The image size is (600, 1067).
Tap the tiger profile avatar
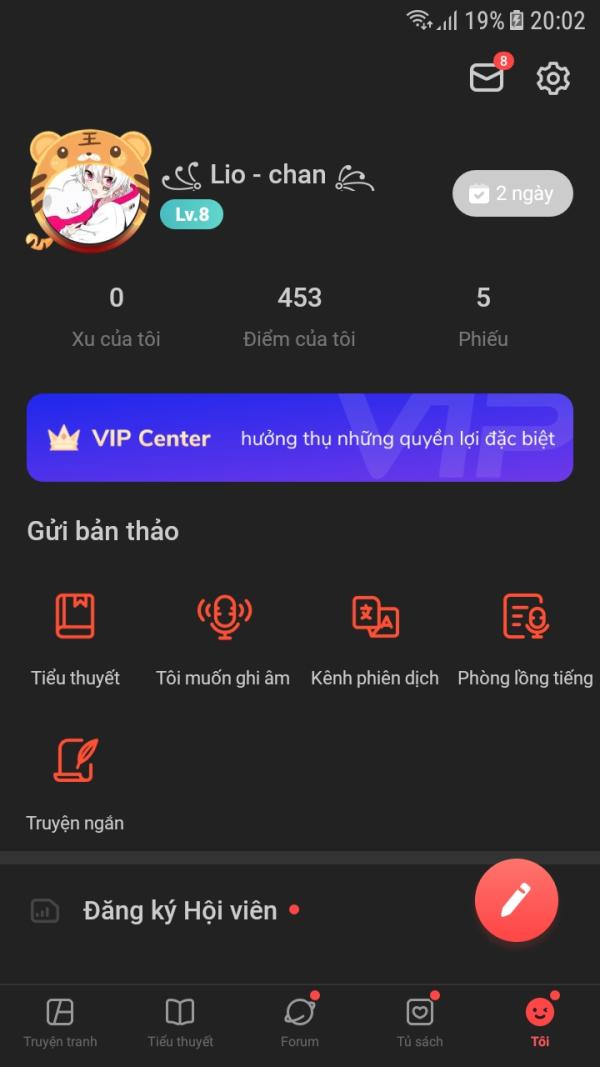tap(90, 189)
